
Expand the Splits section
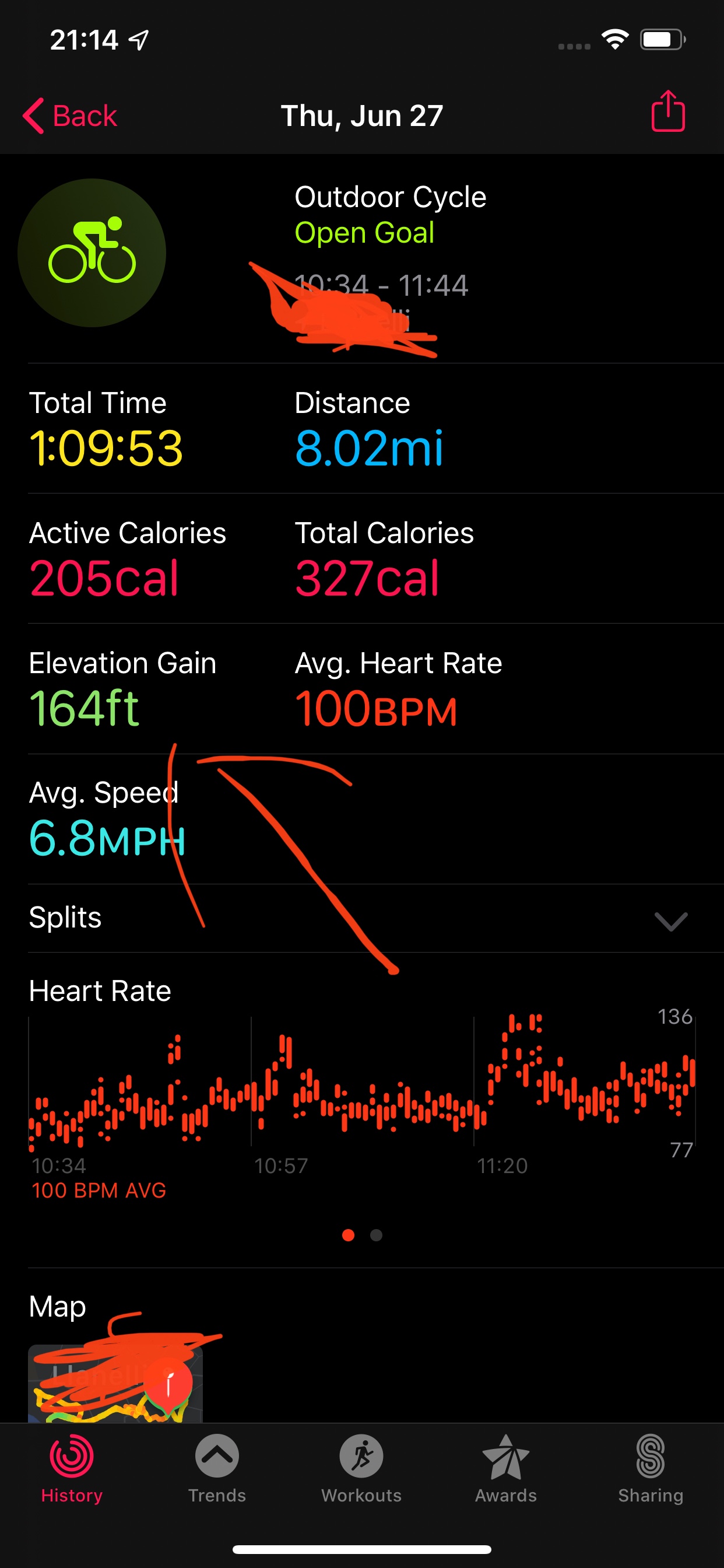pyautogui.click(x=670, y=921)
